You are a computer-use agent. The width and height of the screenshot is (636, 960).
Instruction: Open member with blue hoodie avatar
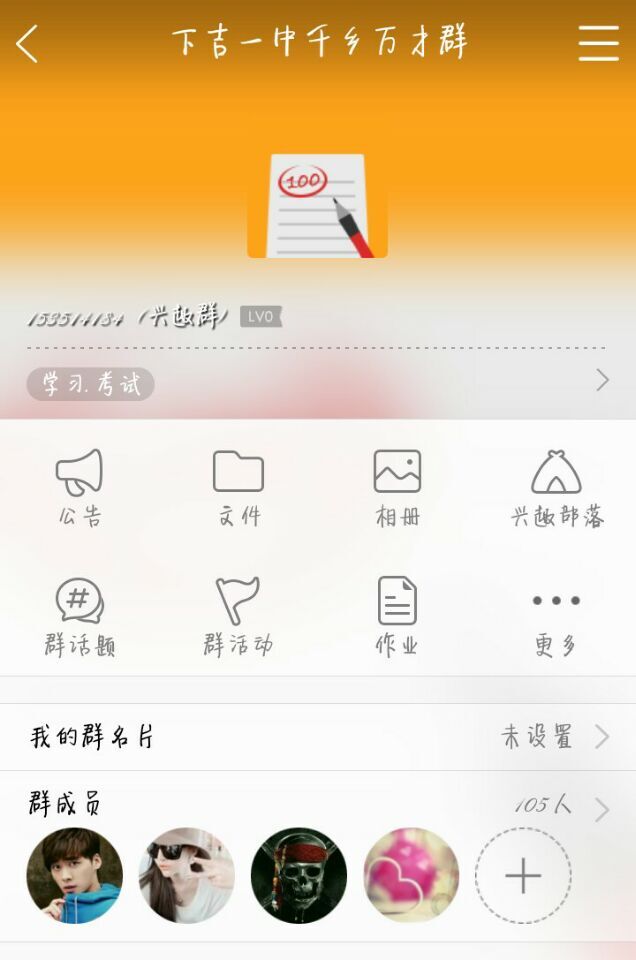click(x=74, y=876)
